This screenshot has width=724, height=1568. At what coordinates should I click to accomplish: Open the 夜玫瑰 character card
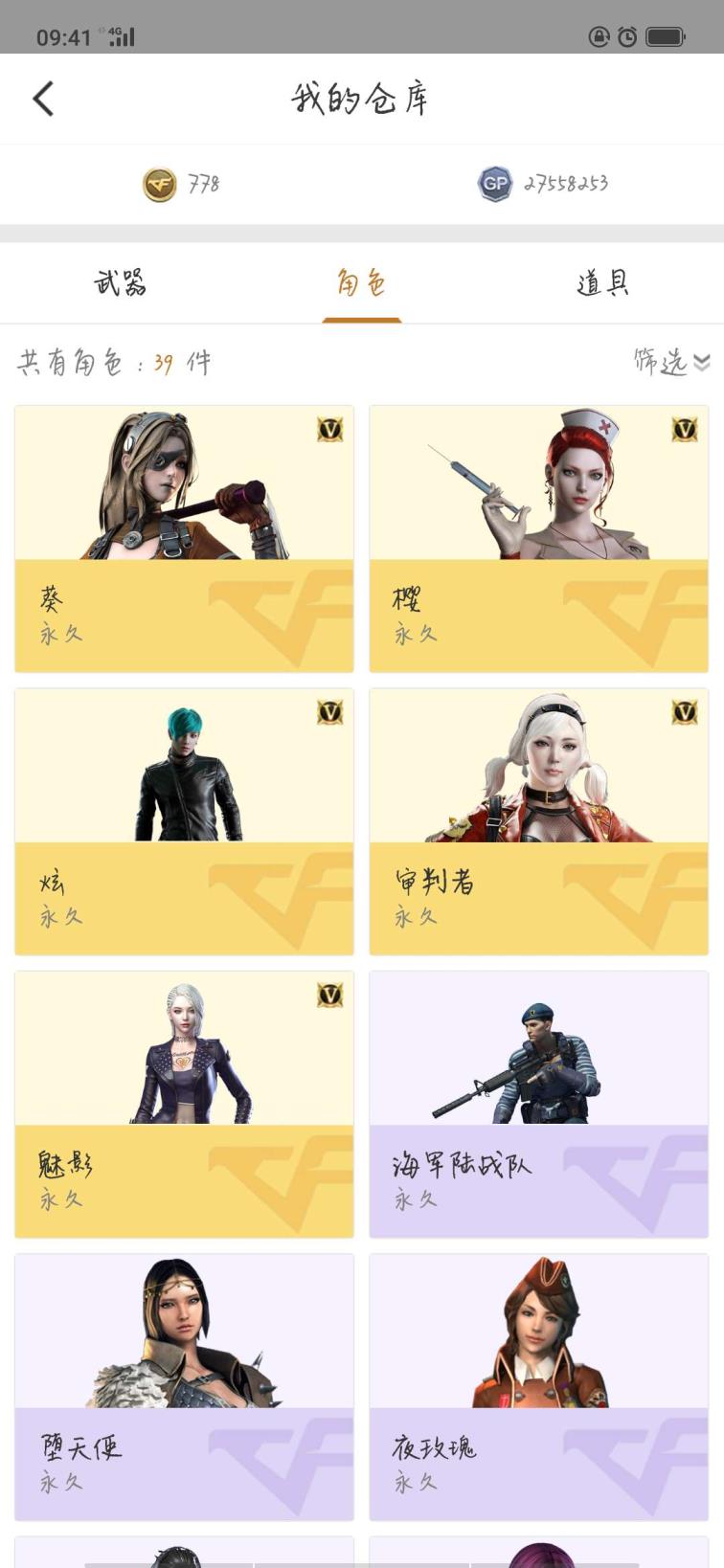coord(538,1386)
